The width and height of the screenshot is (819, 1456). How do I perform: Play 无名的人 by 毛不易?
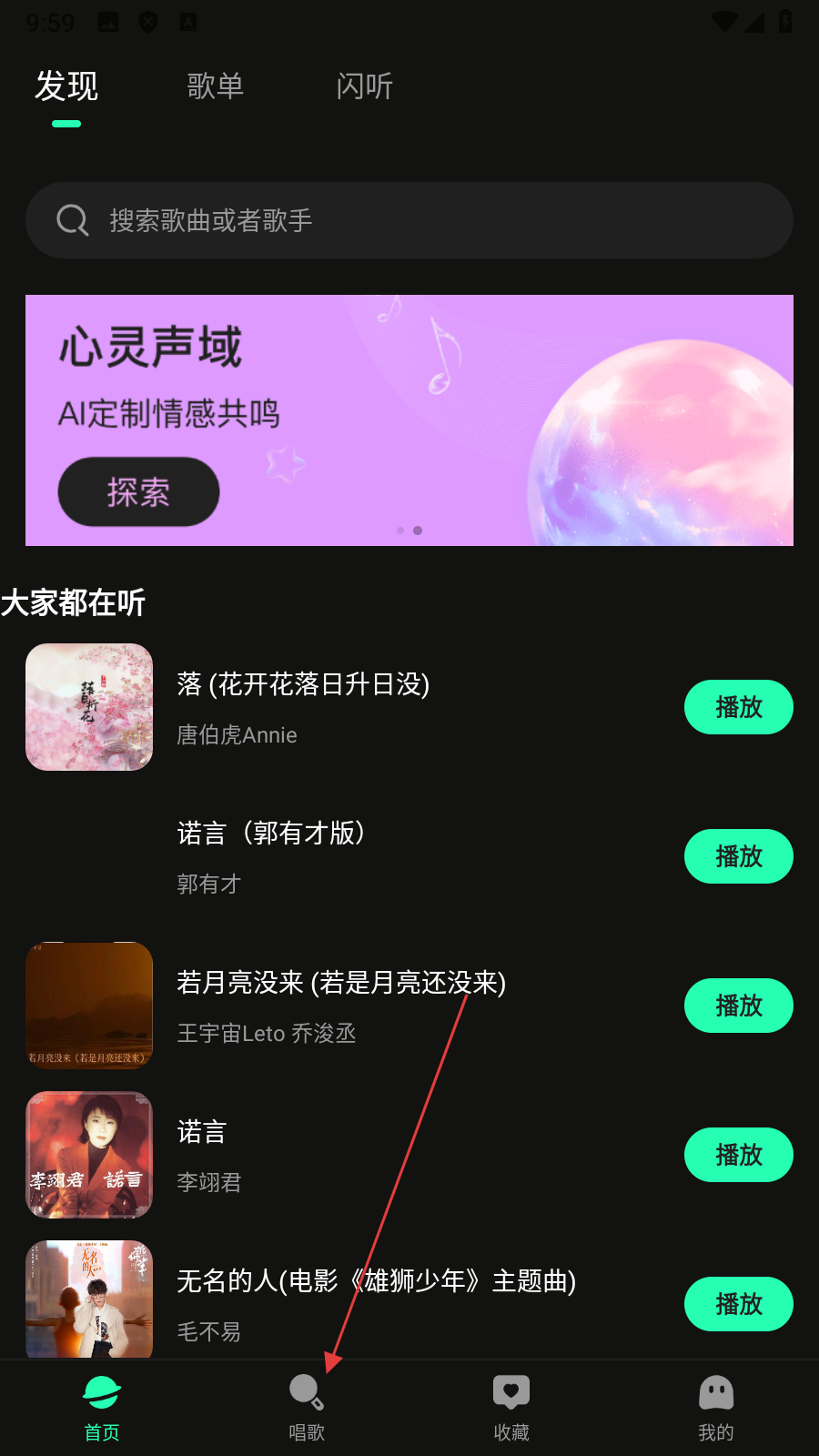[738, 1304]
